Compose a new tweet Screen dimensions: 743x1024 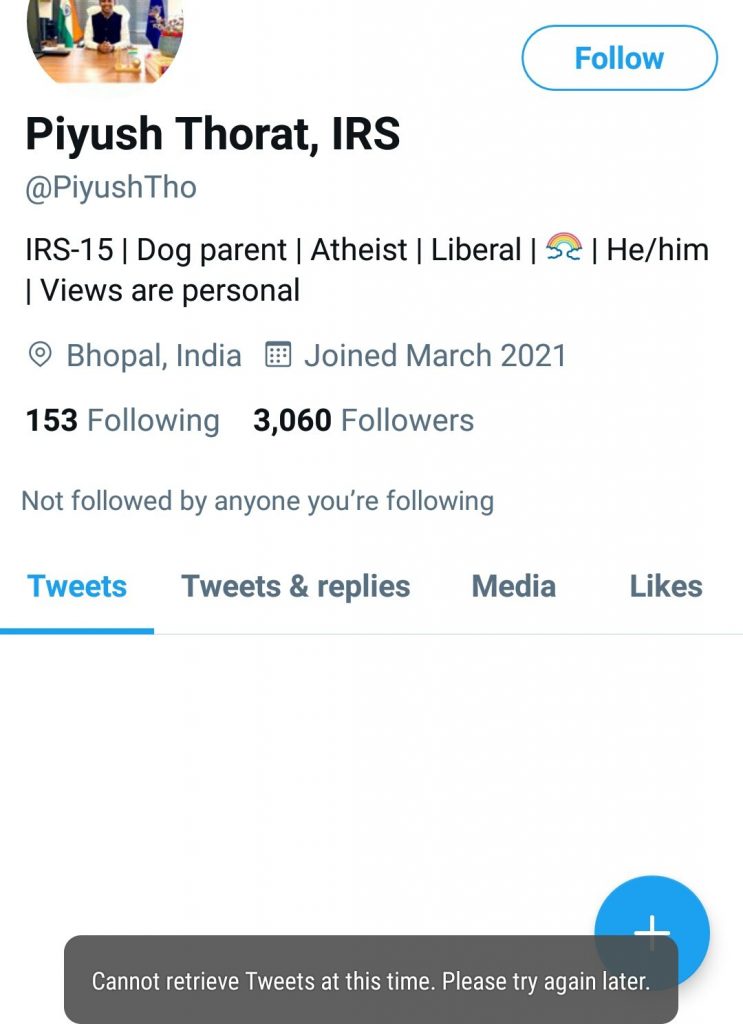[x=651, y=915]
